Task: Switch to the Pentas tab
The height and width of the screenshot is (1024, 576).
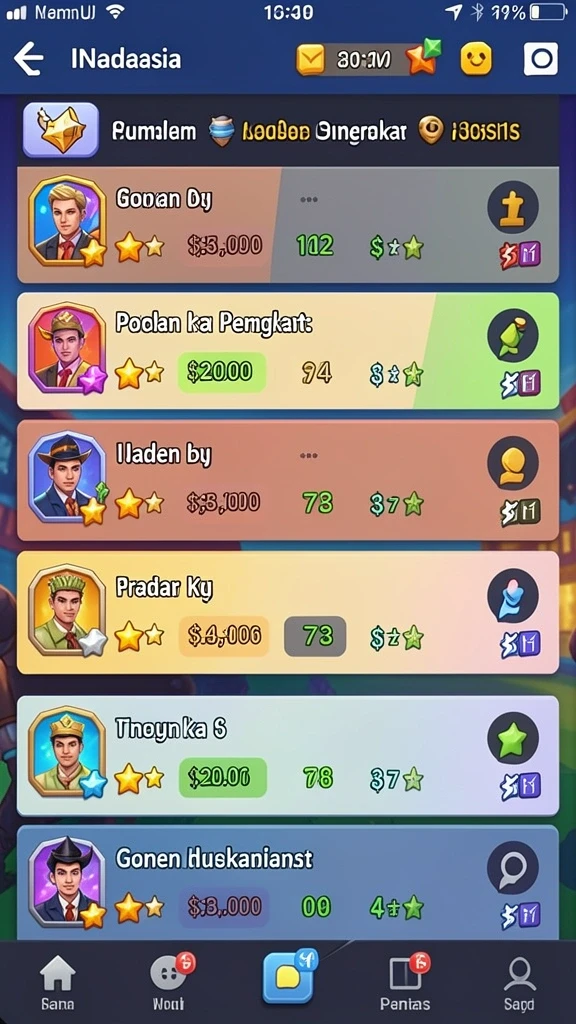Action: pos(406,983)
